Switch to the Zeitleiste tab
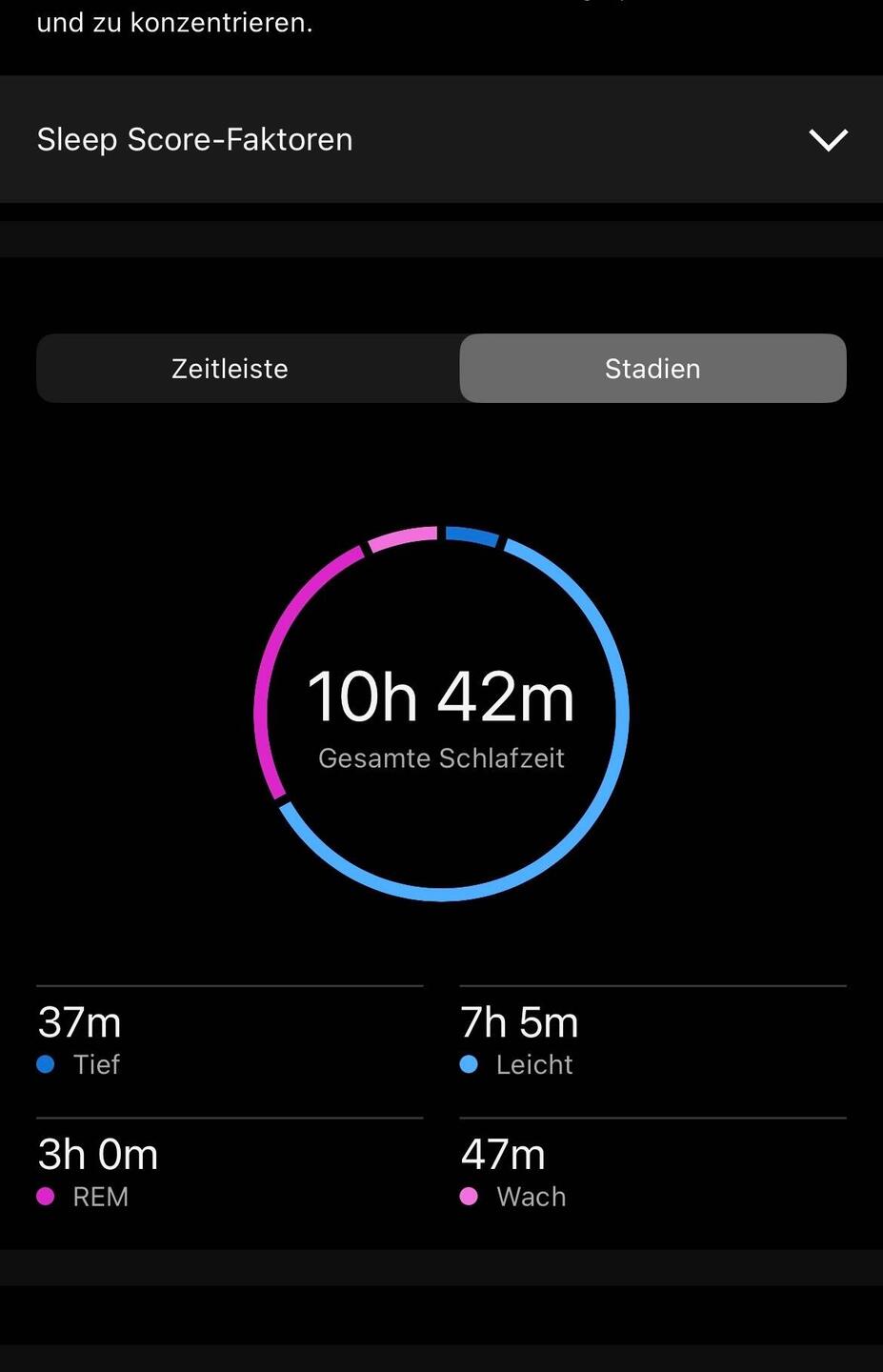Viewport: 883px width, 1372px height. (230, 369)
